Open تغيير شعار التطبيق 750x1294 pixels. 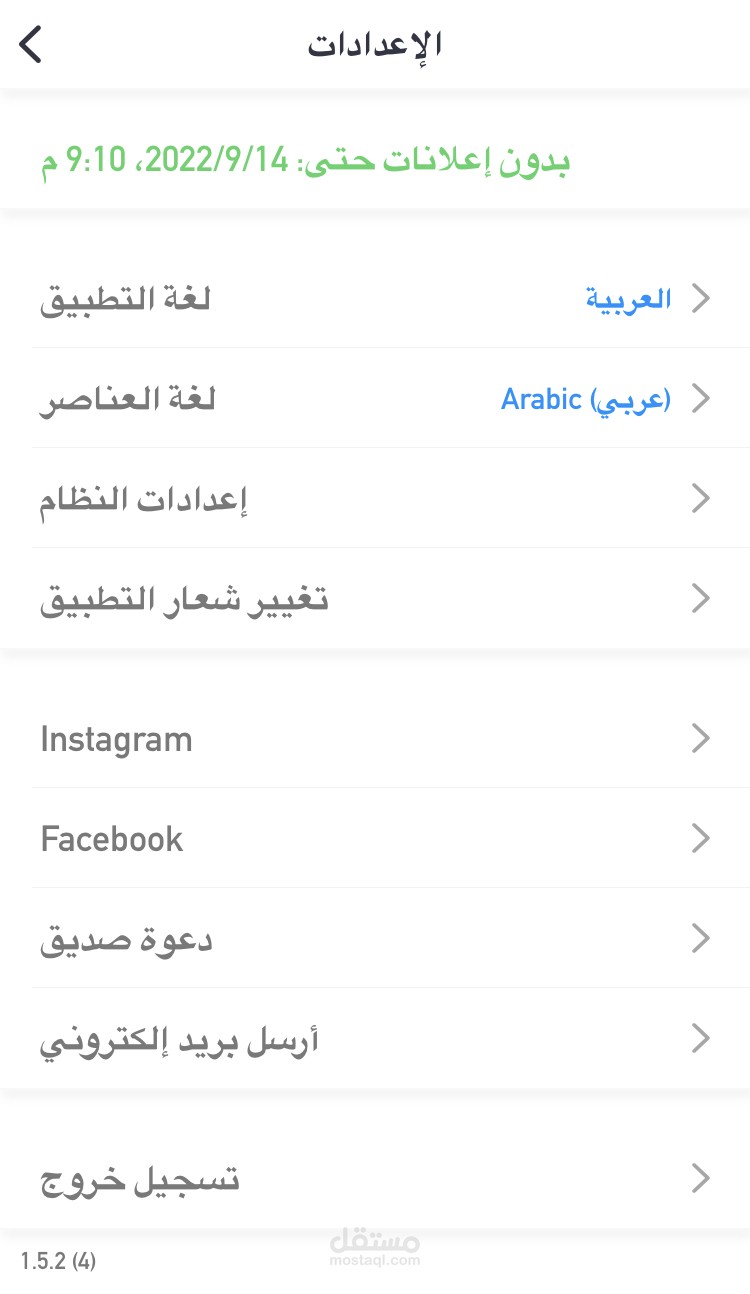tap(375, 598)
